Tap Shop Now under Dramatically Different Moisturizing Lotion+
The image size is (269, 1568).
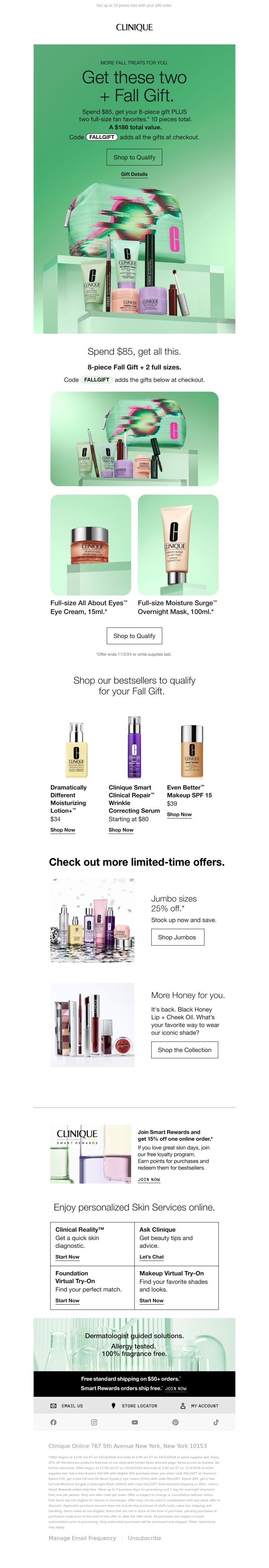point(63,830)
